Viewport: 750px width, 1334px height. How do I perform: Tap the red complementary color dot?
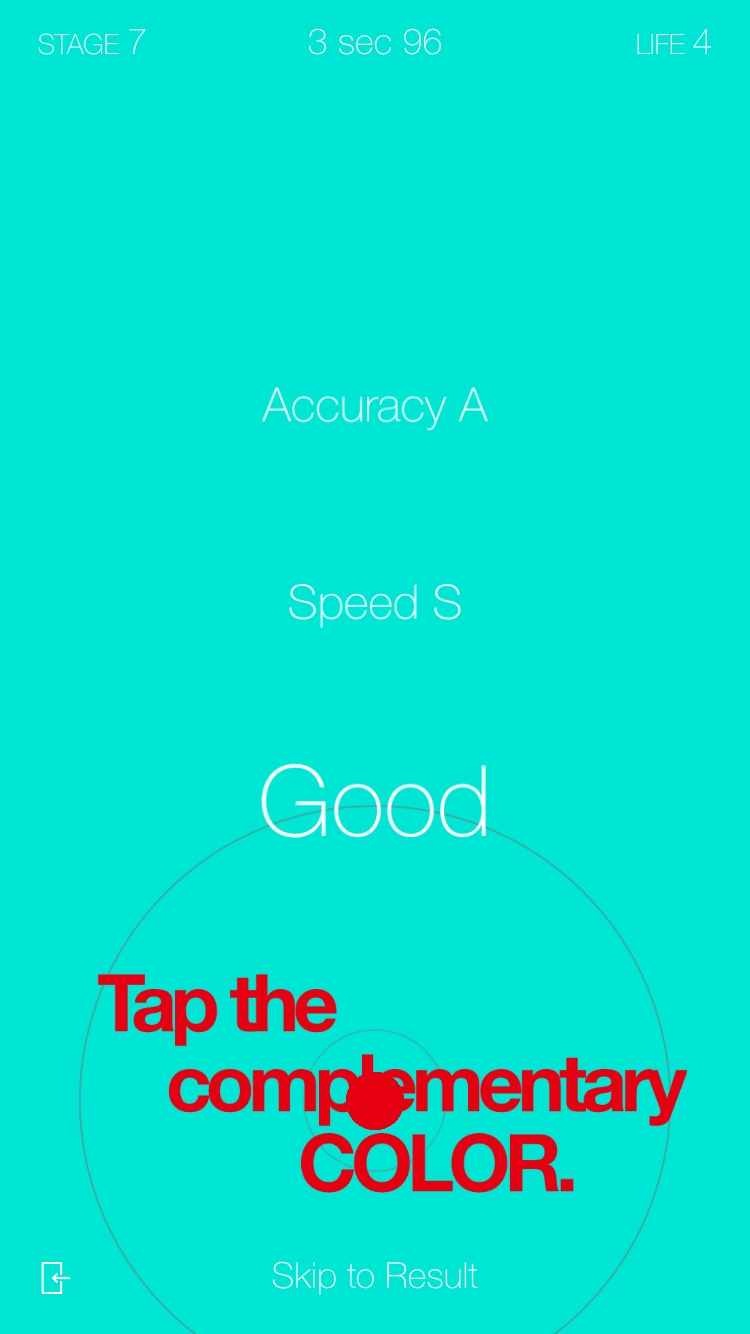click(x=375, y=1101)
